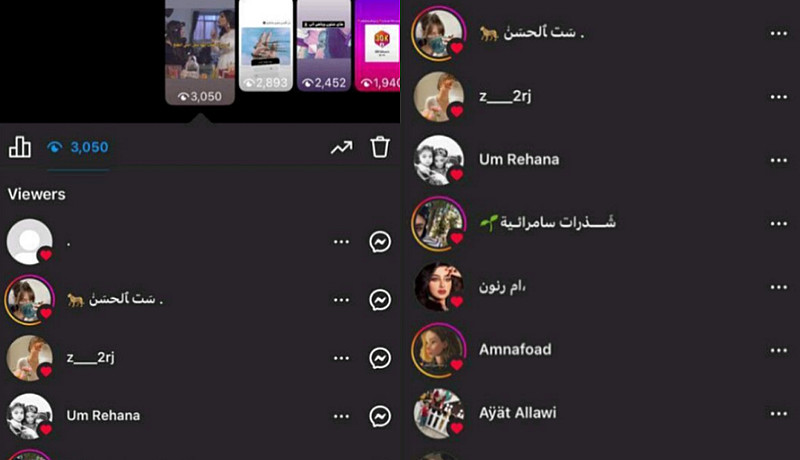Select the story thumbnail with 2,452 views
Image resolution: width=800 pixels, height=460 pixels.
323,45
